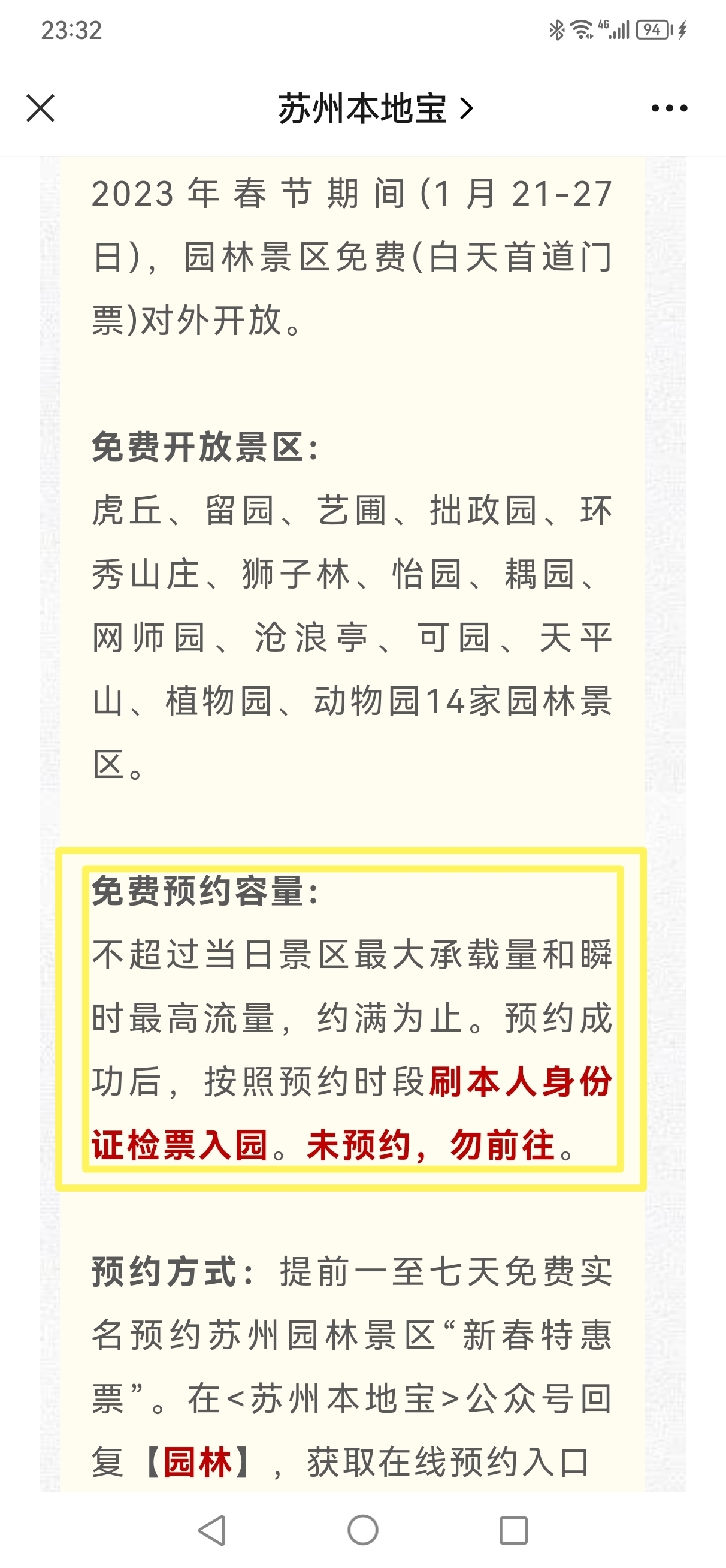Viewport: 726px width, 1568px height.
Task: Go to the phone's home screen
Action: (x=362, y=1529)
